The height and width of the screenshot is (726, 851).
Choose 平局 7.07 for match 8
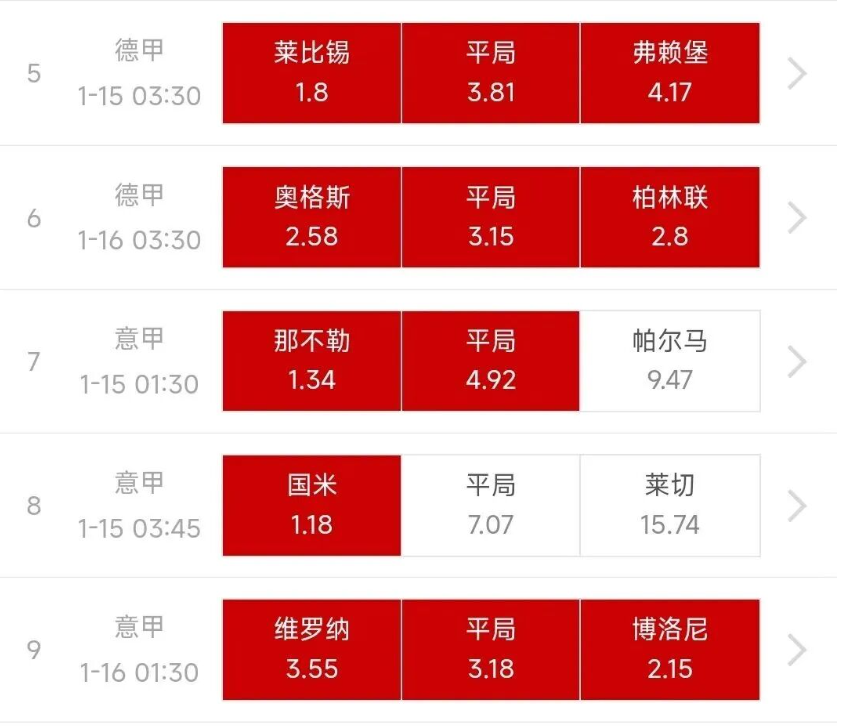490,505
